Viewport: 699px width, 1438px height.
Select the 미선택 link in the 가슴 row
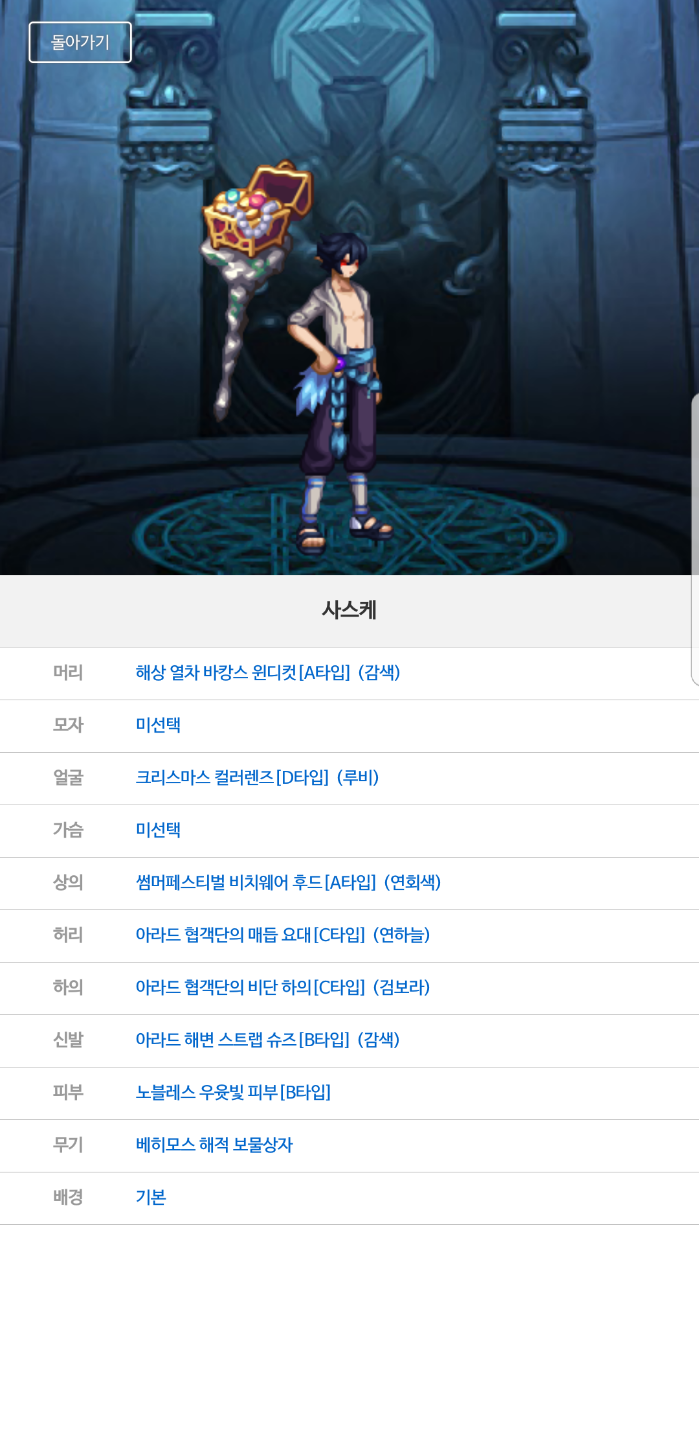coord(158,830)
